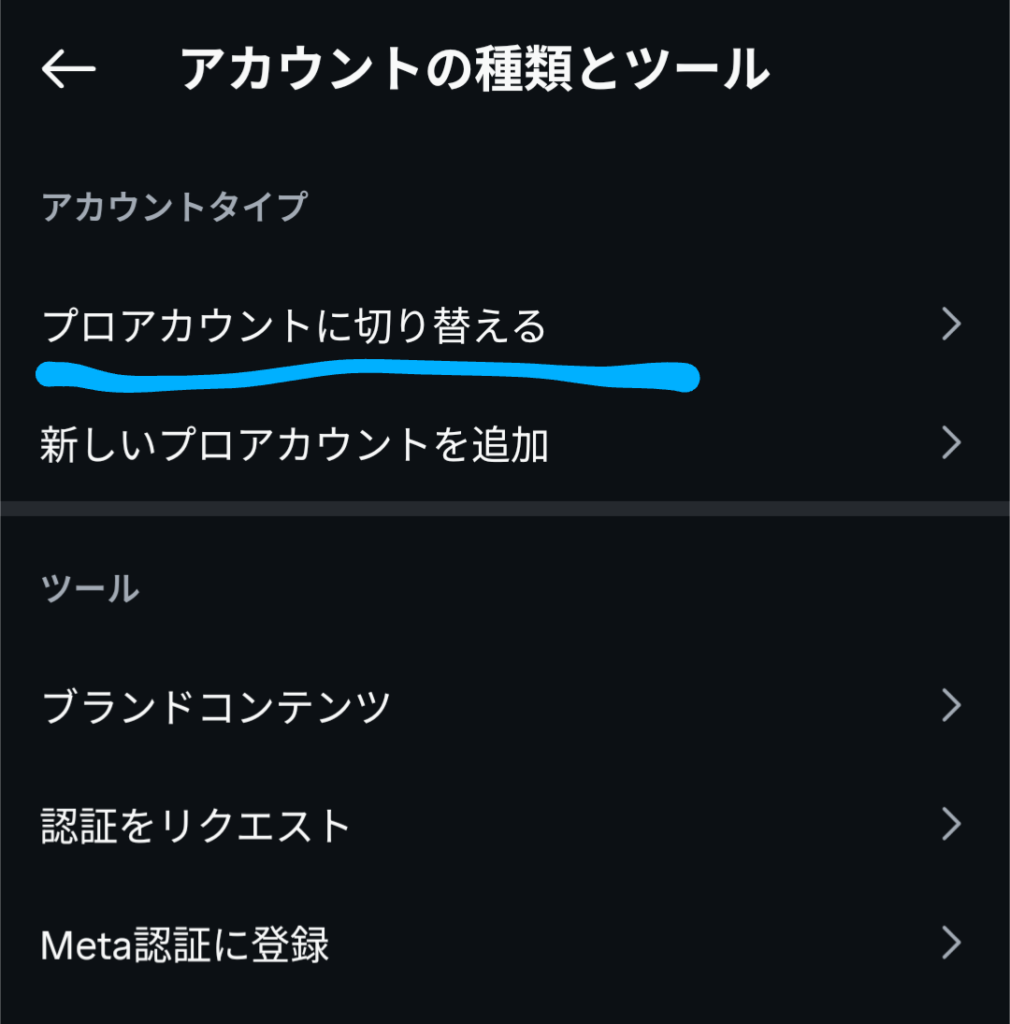This screenshot has width=1010, height=1024.
Task: Tap 認証をリクエスト row
Action: click(196, 826)
